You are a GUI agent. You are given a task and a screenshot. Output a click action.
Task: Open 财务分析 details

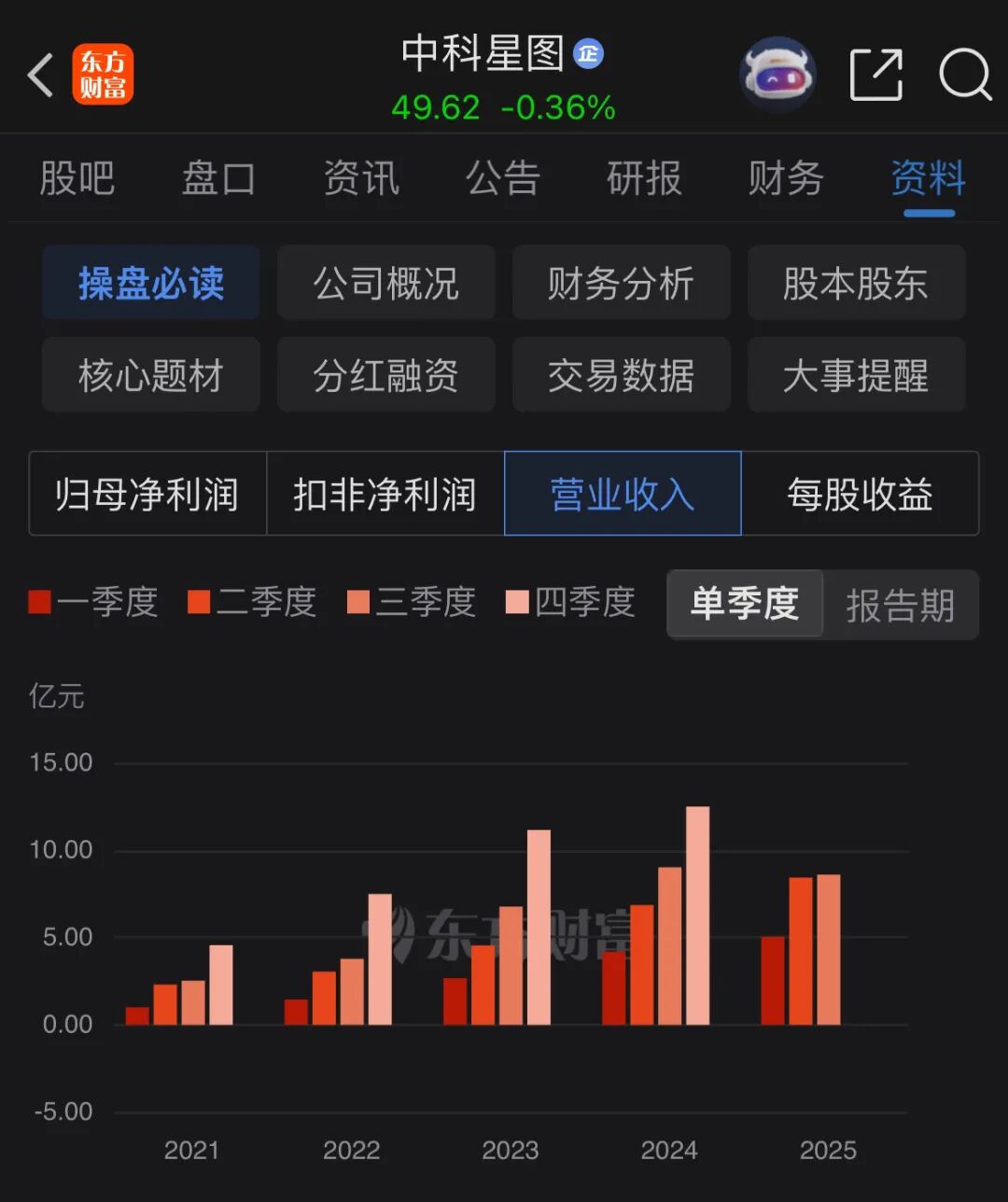[x=621, y=282]
